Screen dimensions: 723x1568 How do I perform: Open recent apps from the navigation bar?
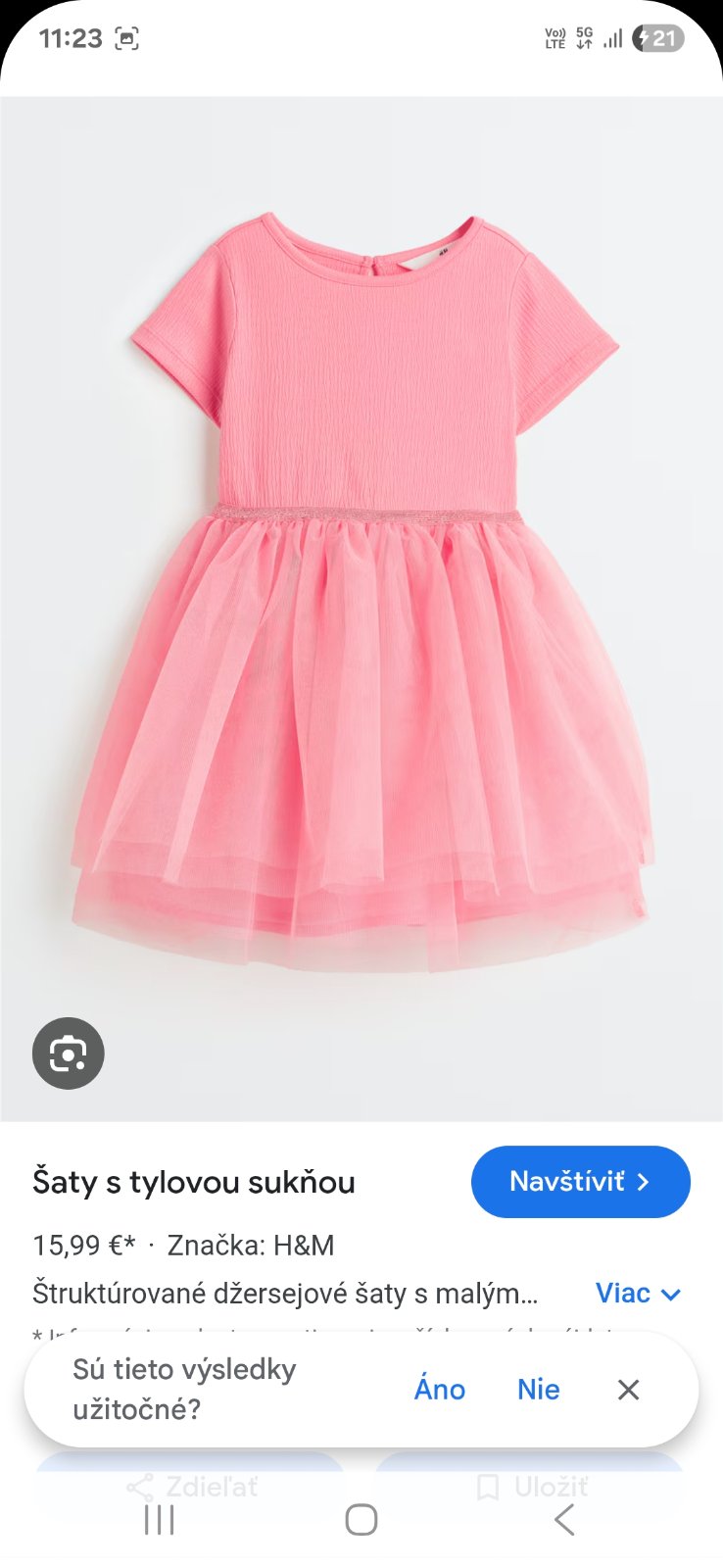click(159, 1520)
